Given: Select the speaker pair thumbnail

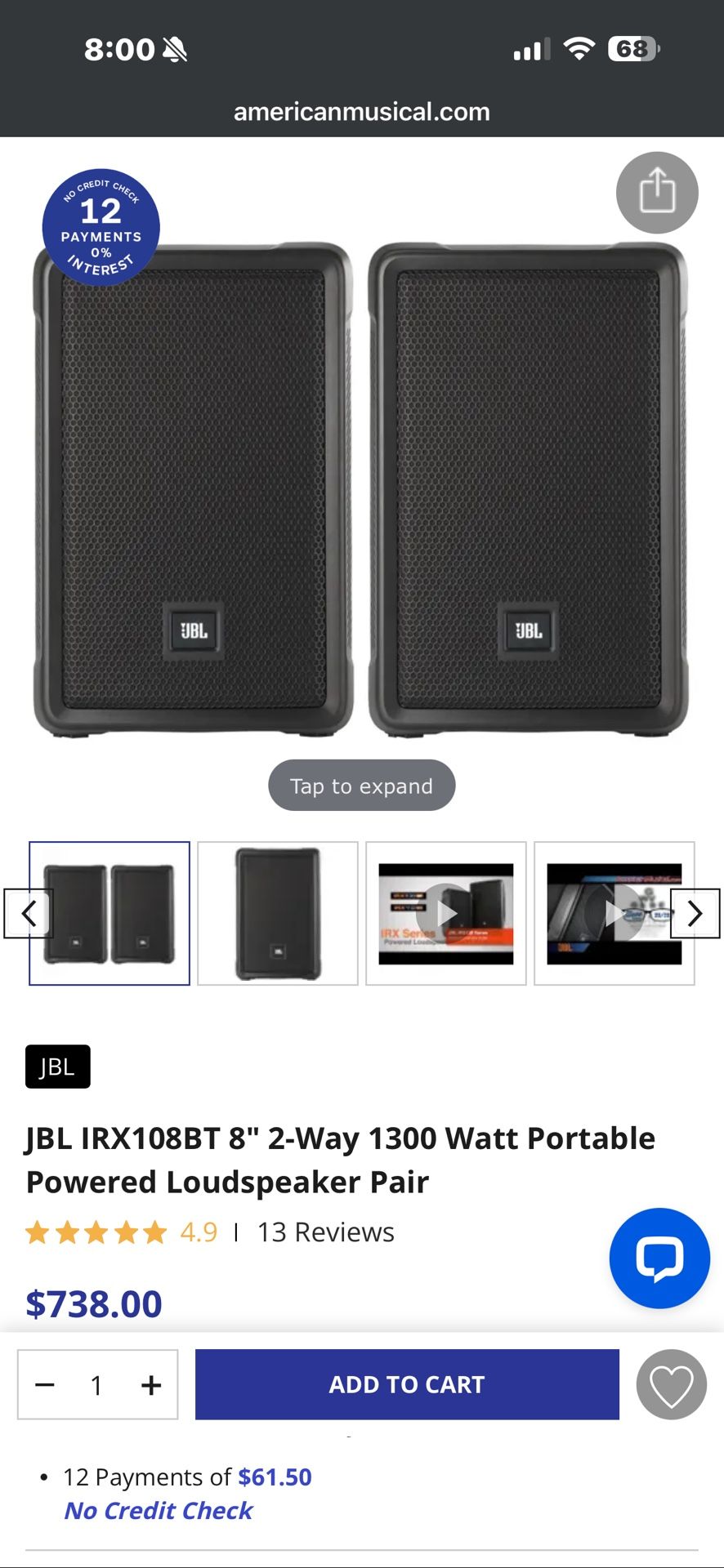Looking at the screenshot, I should 109,913.
